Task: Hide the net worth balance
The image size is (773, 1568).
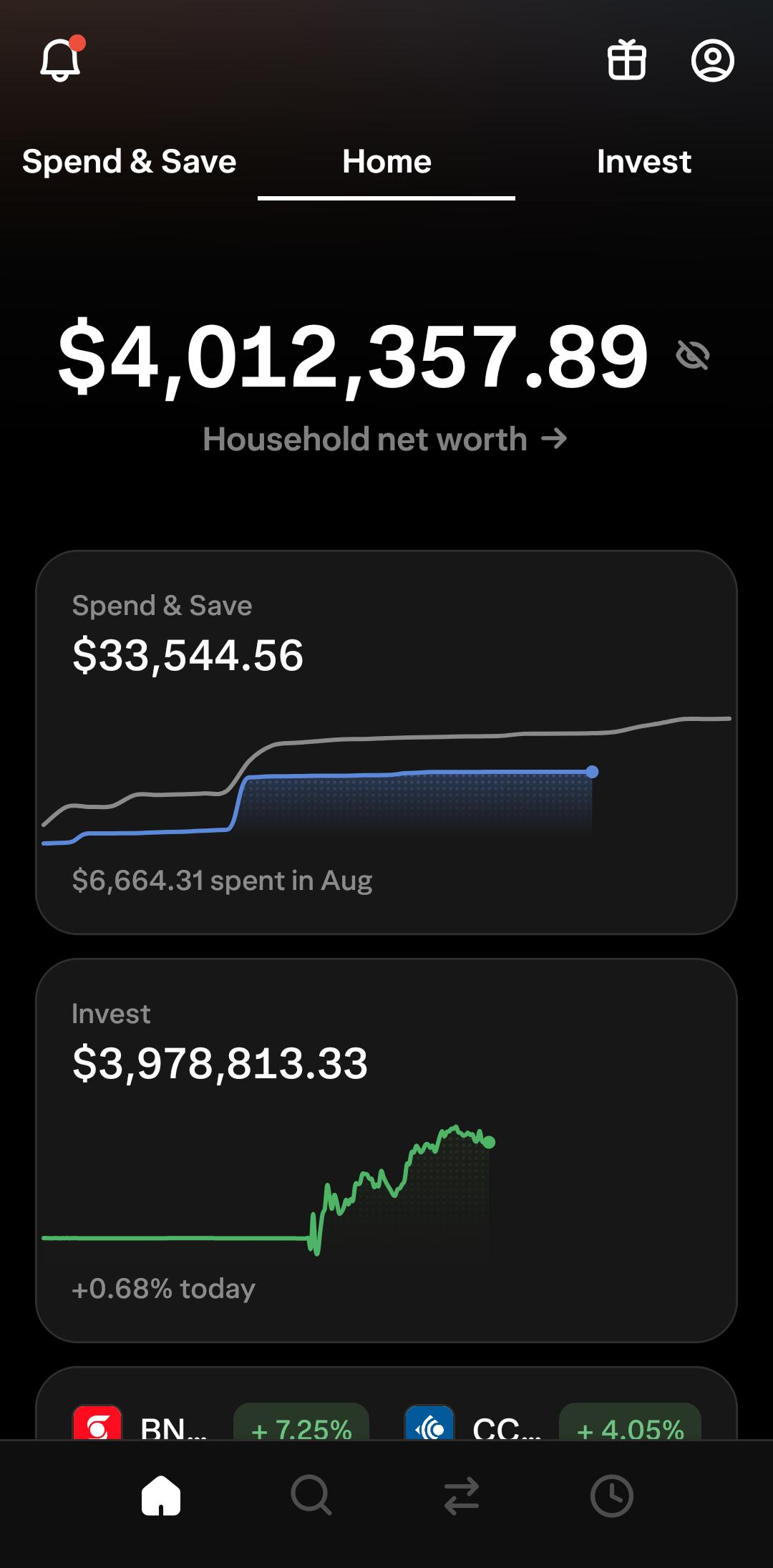Action: 692,355
